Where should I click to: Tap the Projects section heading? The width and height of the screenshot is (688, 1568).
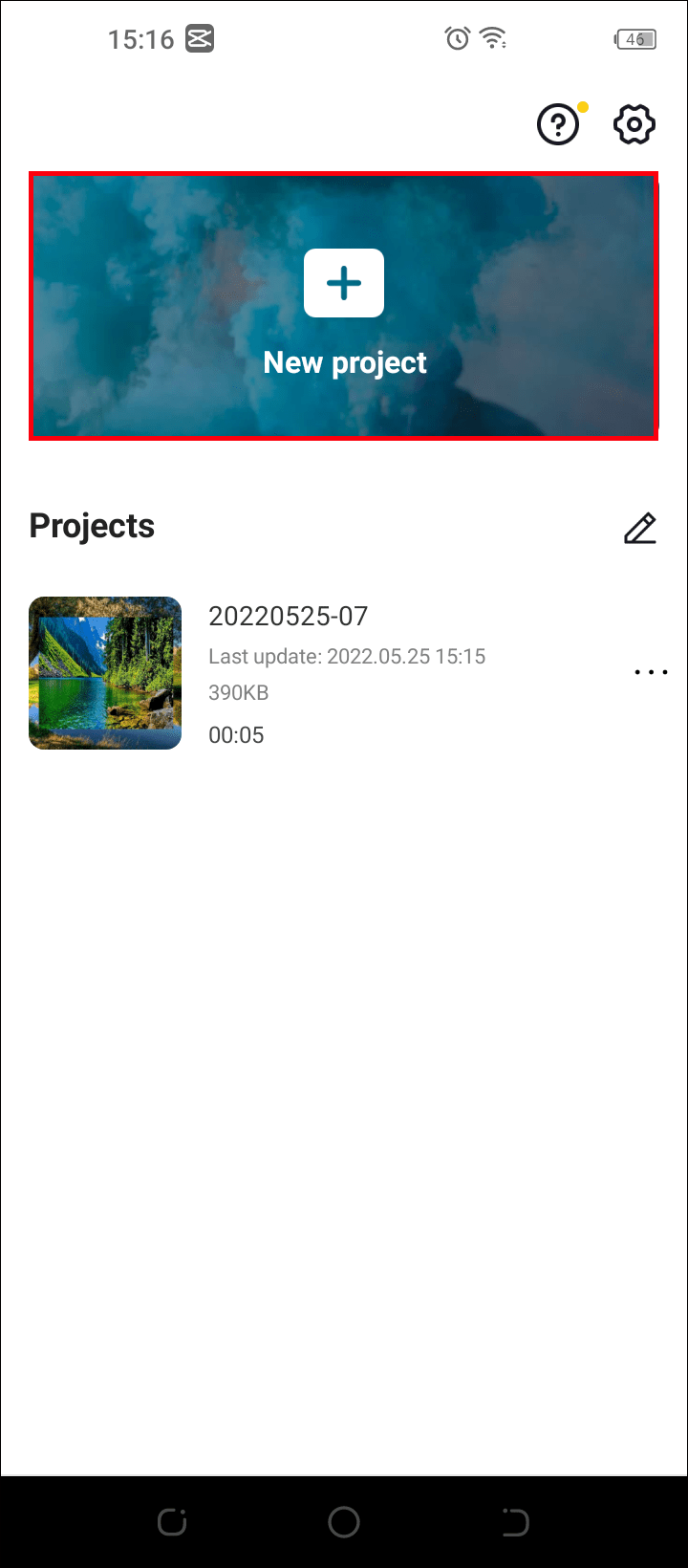click(x=92, y=525)
